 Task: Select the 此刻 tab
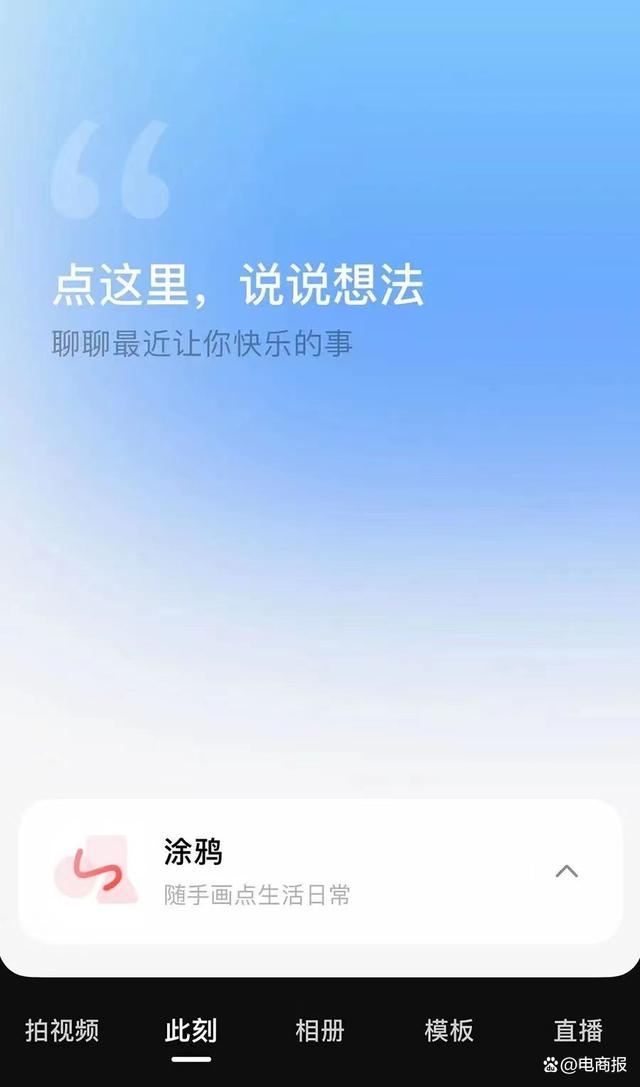pyautogui.click(x=190, y=1030)
